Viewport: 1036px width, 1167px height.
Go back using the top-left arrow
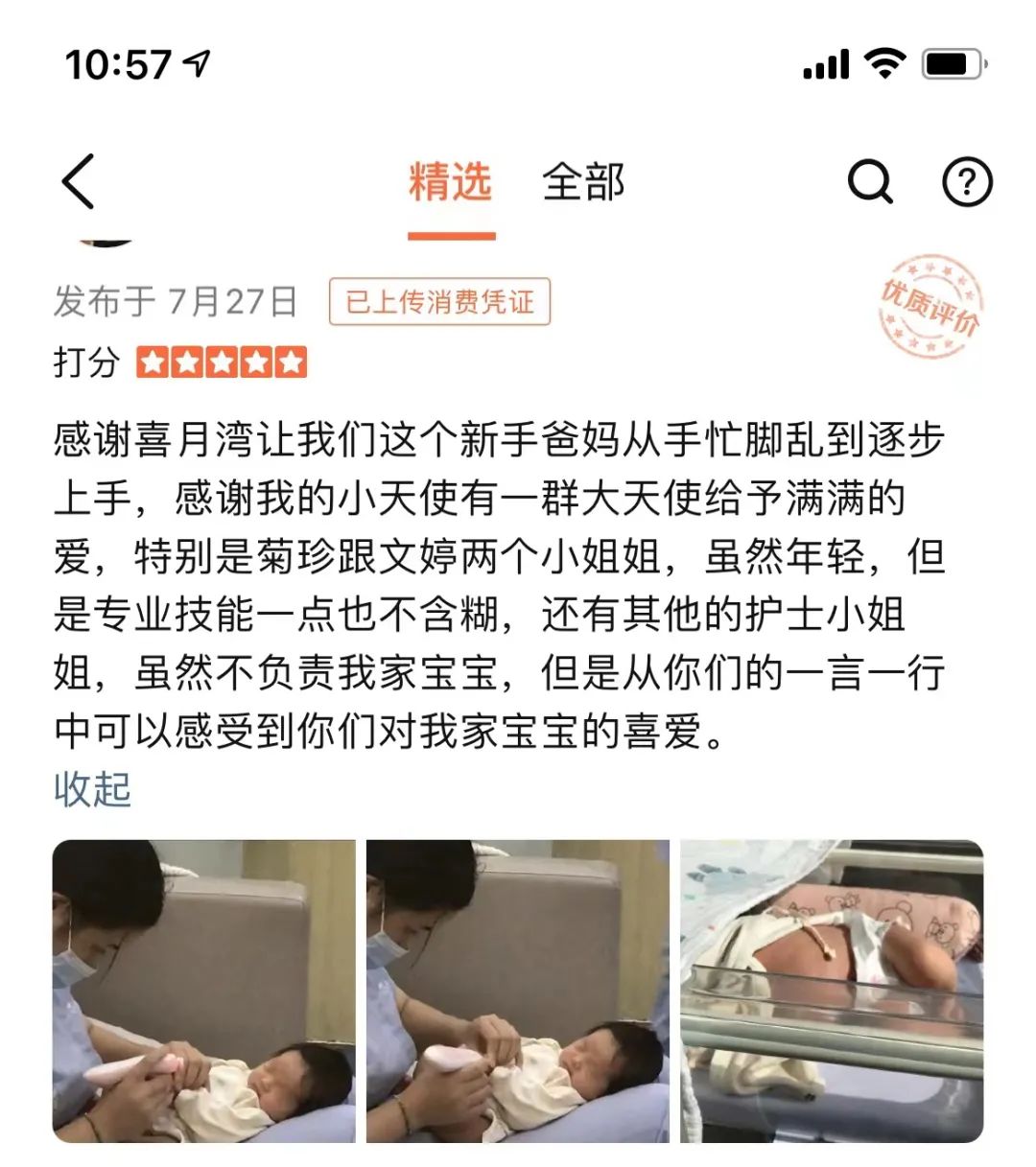click(x=80, y=181)
